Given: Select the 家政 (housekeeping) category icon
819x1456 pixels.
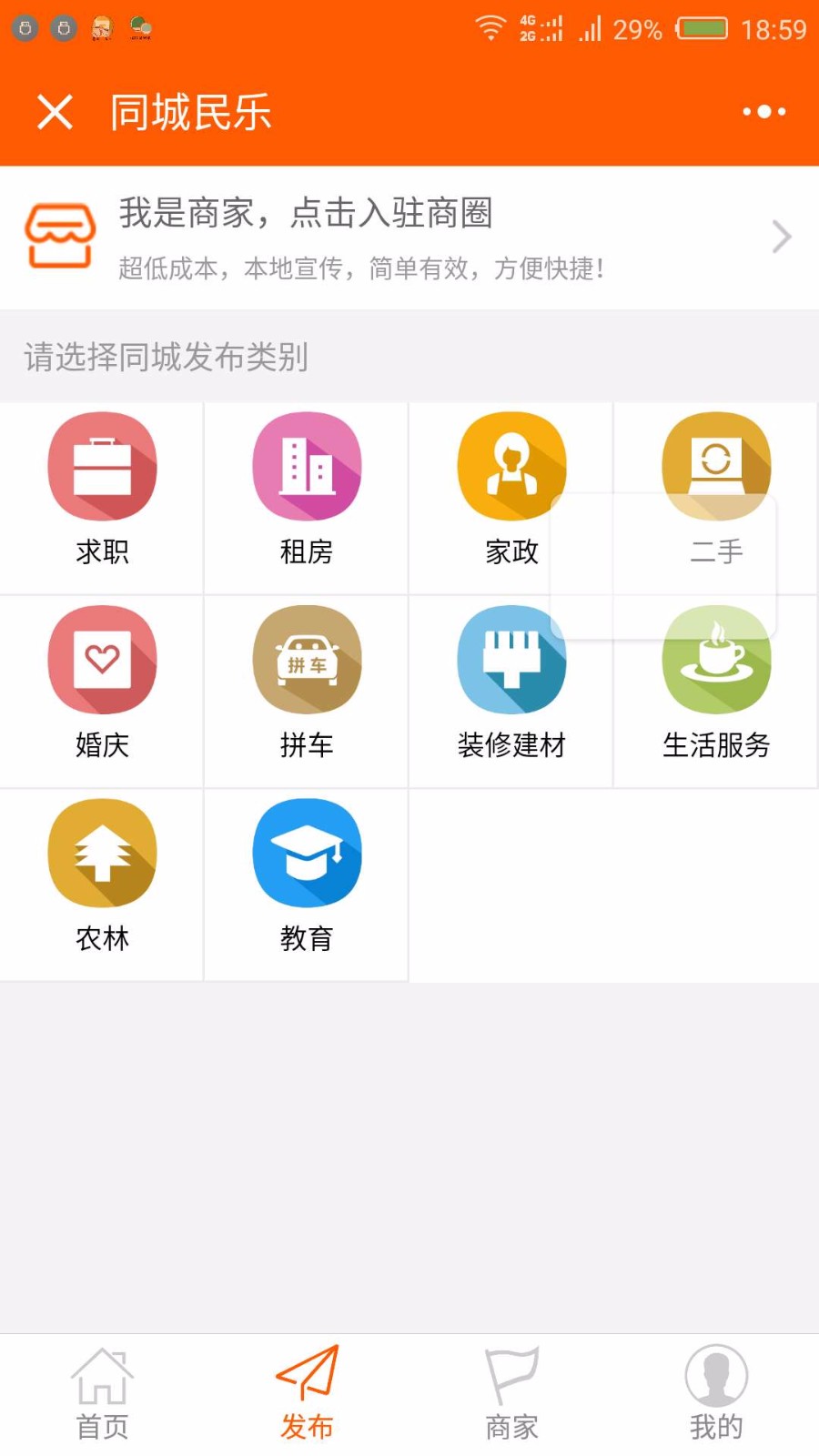Looking at the screenshot, I should point(511,466).
